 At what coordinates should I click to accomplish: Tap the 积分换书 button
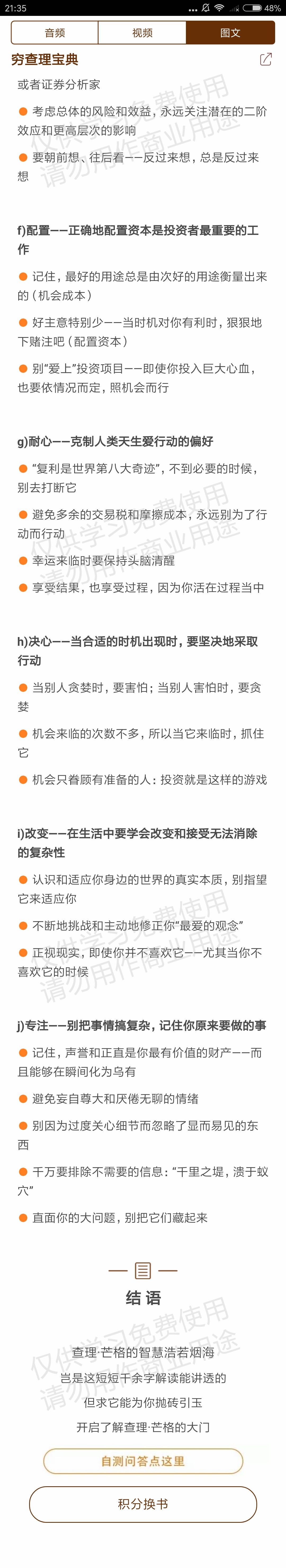pyautogui.click(x=143, y=1504)
